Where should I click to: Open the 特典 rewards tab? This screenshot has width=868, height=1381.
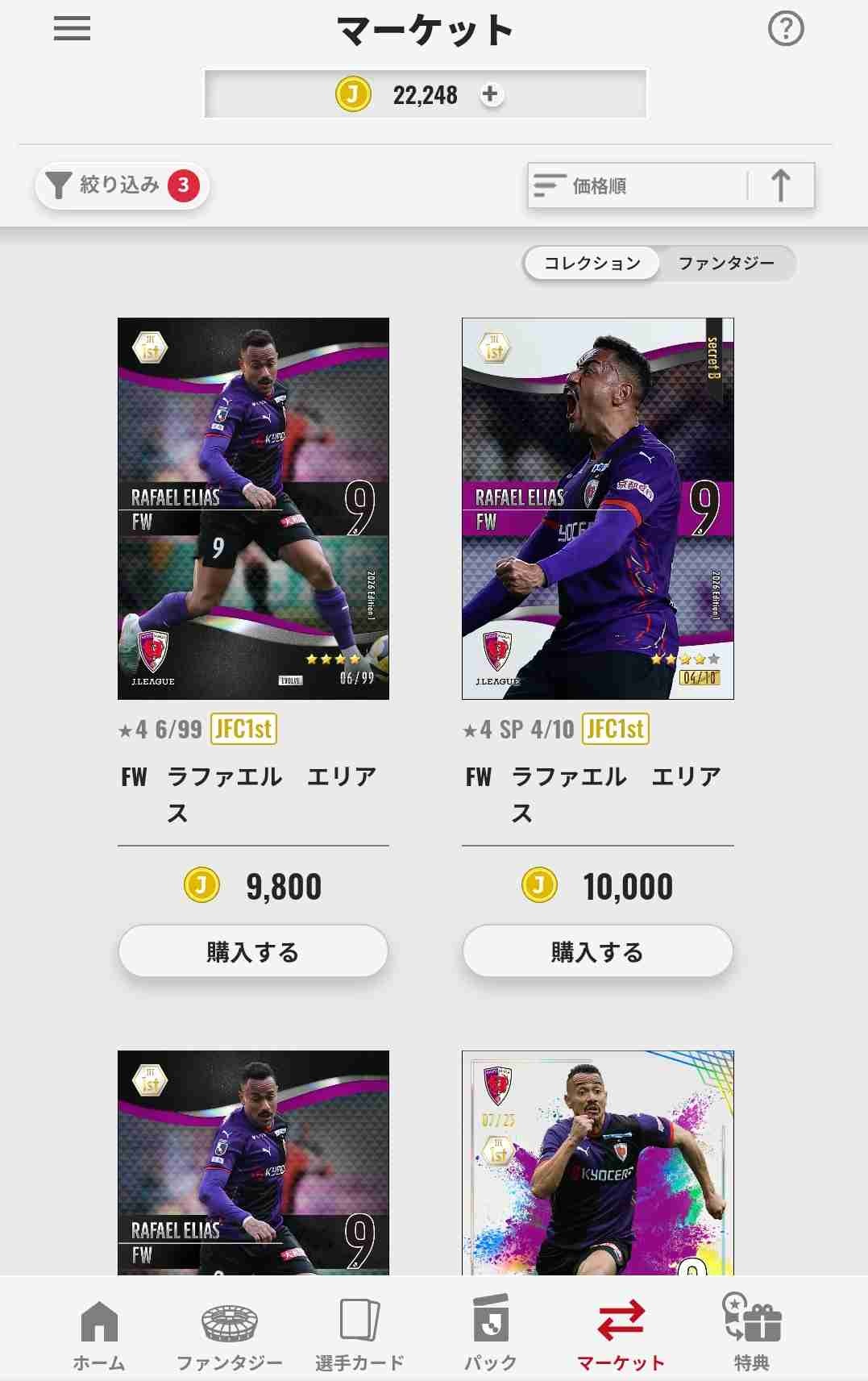(751, 1333)
